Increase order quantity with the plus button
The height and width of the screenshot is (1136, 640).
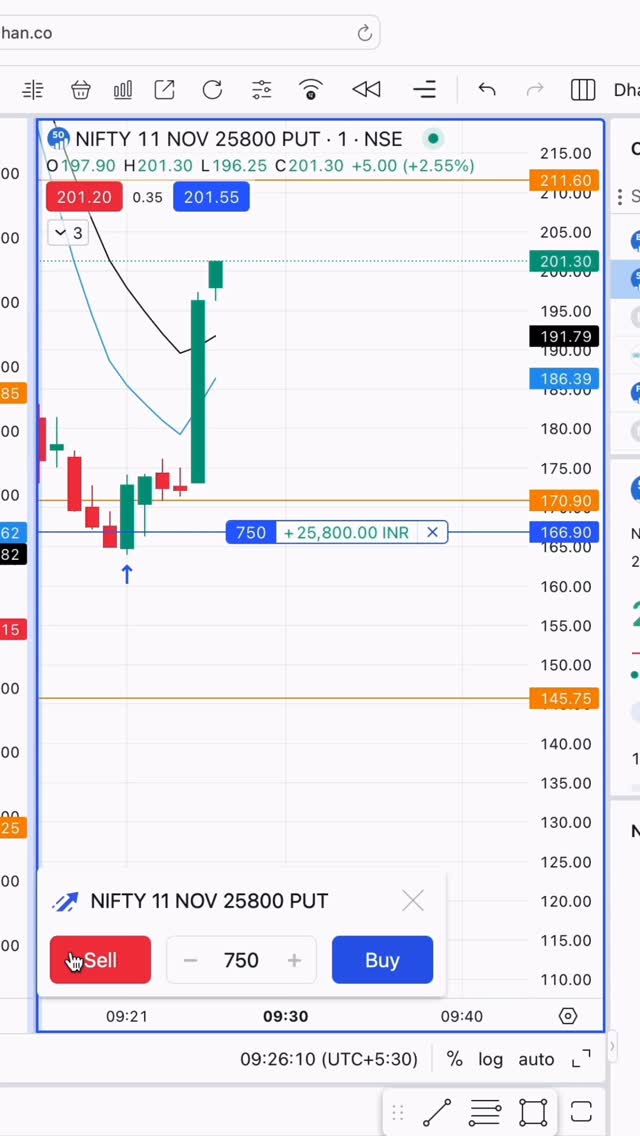pyautogui.click(x=294, y=960)
